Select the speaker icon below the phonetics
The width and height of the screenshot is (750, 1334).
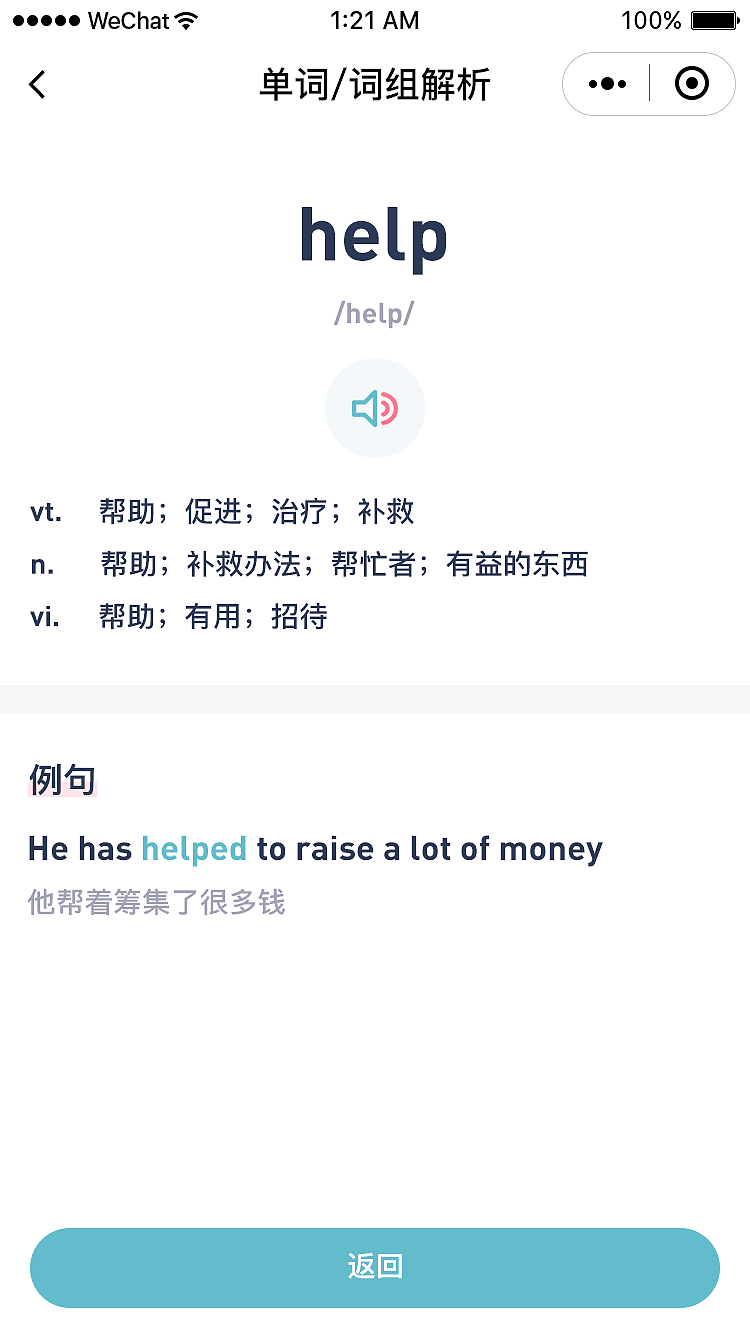(374, 407)
